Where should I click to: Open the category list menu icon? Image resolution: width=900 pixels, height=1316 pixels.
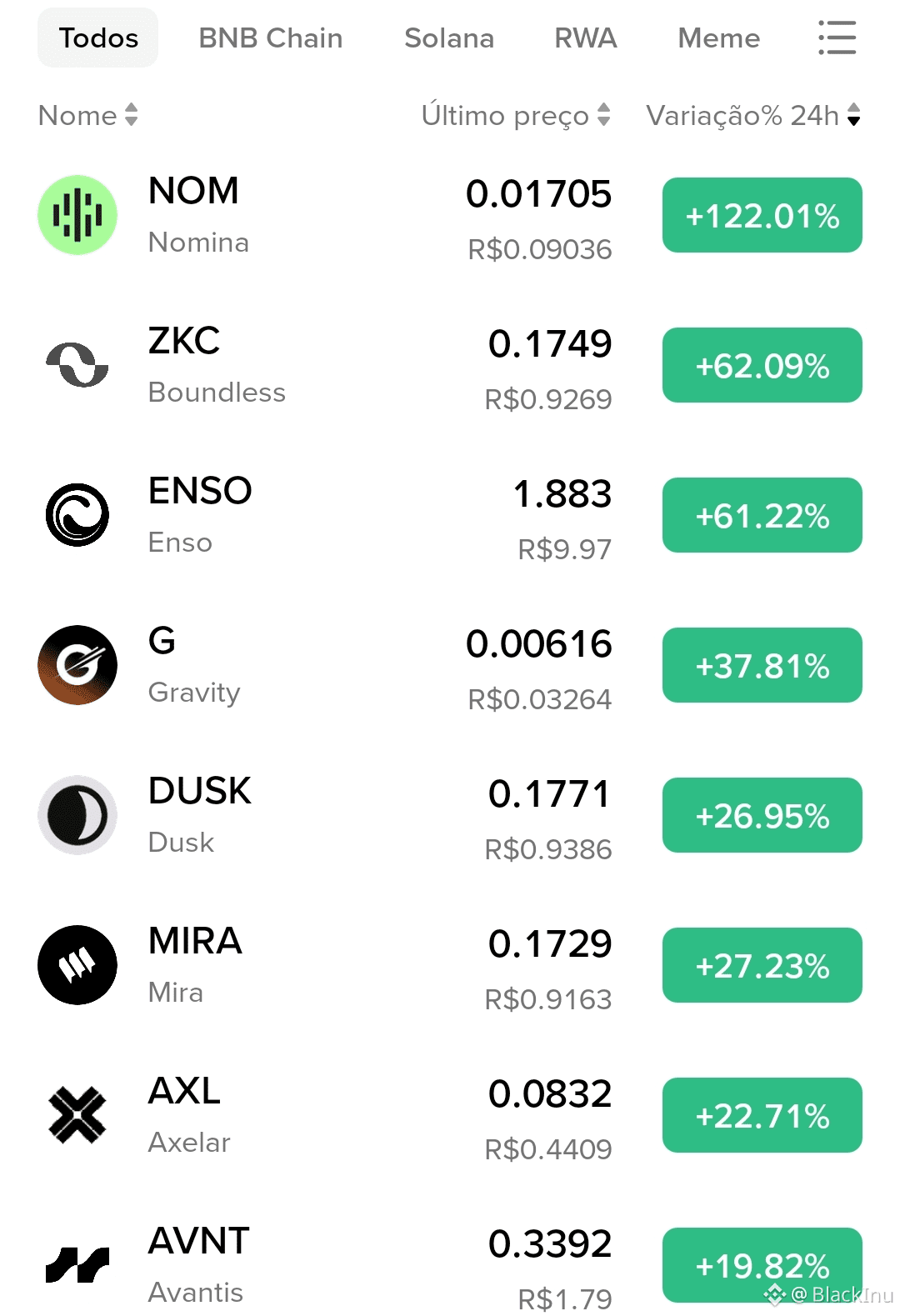click(x=837, y=38)
